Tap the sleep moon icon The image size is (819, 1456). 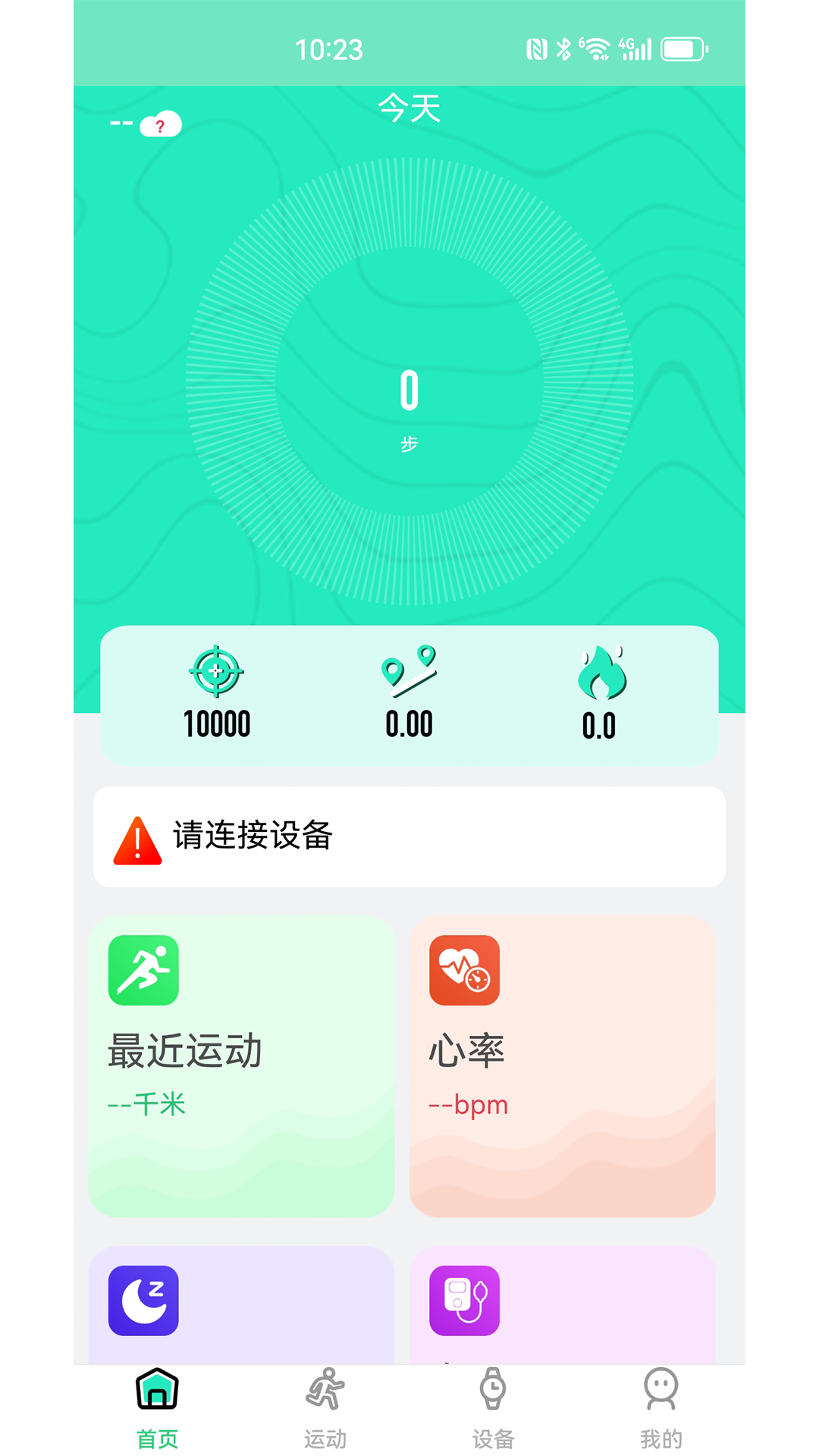(143, 1300)
